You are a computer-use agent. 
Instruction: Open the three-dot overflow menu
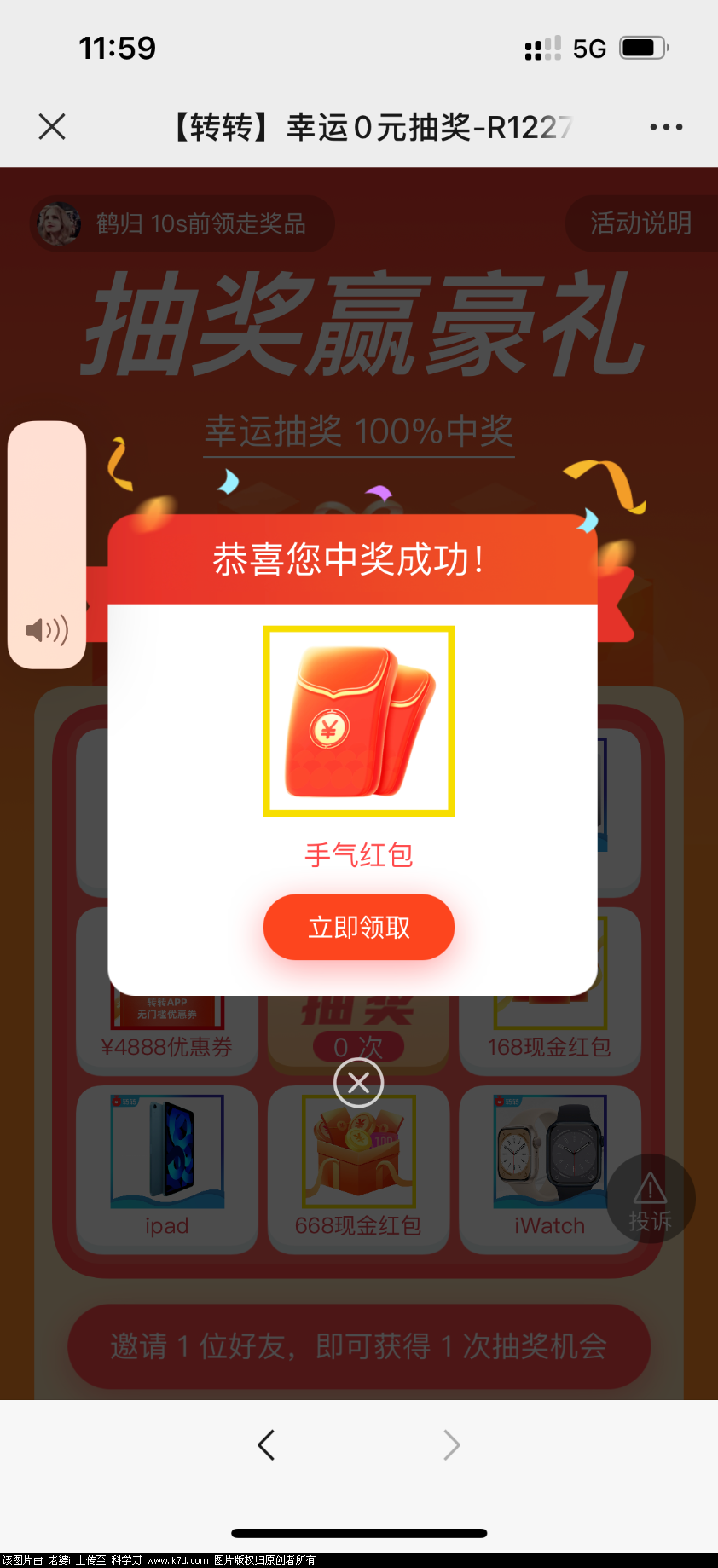point(665,127)
